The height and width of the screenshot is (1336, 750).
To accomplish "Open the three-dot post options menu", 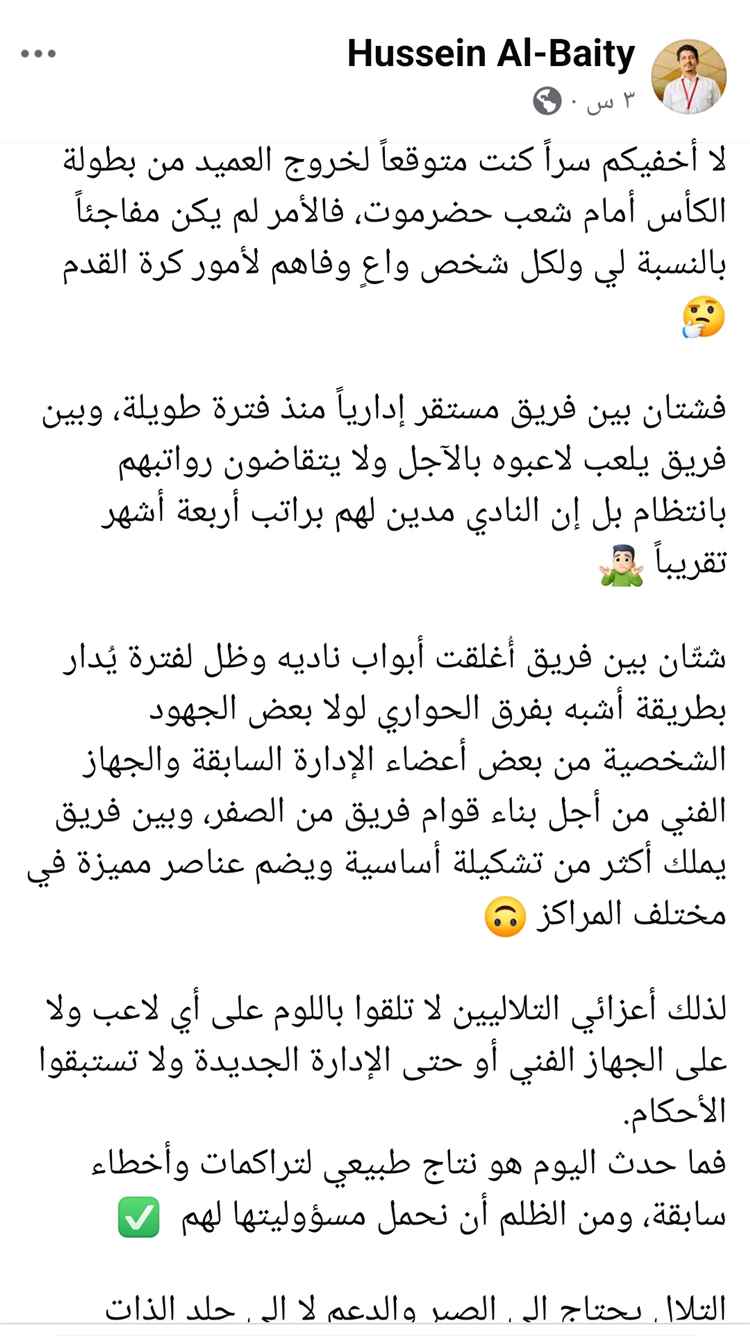I will tap(38, 54).
